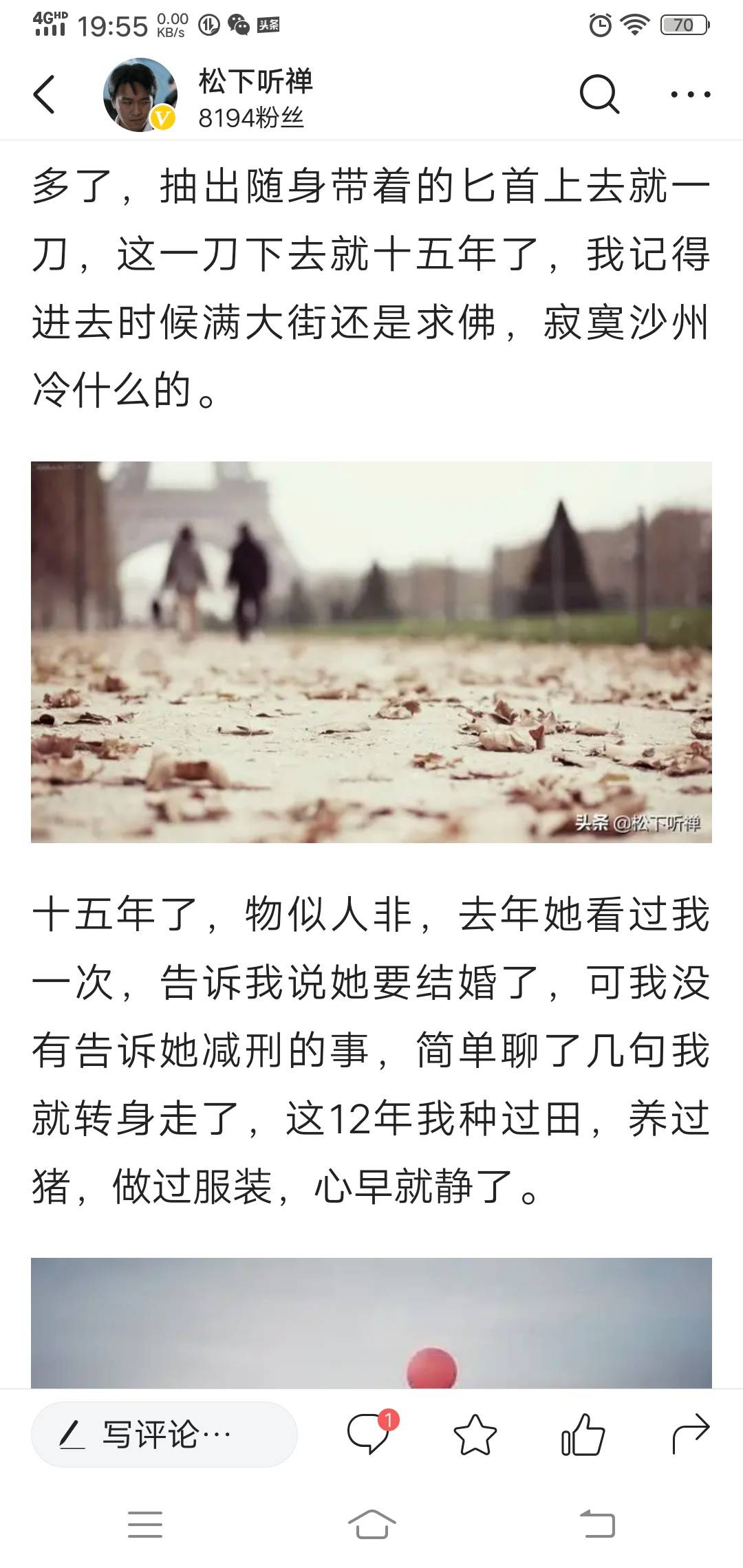743x1568 pixels.
Task: Tap the system back navigation button
Action: point(597,1524)
